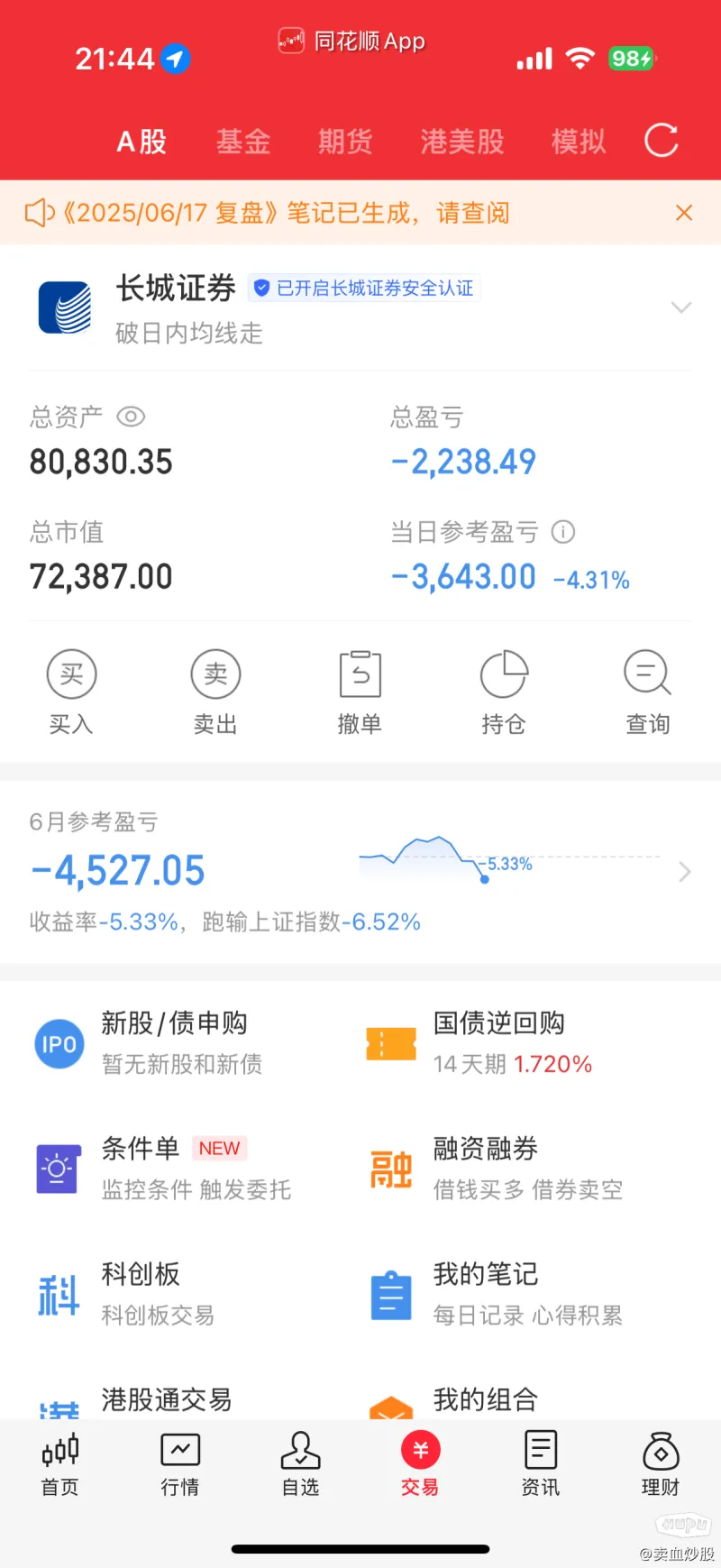The width and height of the screenshot is (721, 1568).
Task: Hide total assets with the eye icon
Action: click(x=131, y=417)
